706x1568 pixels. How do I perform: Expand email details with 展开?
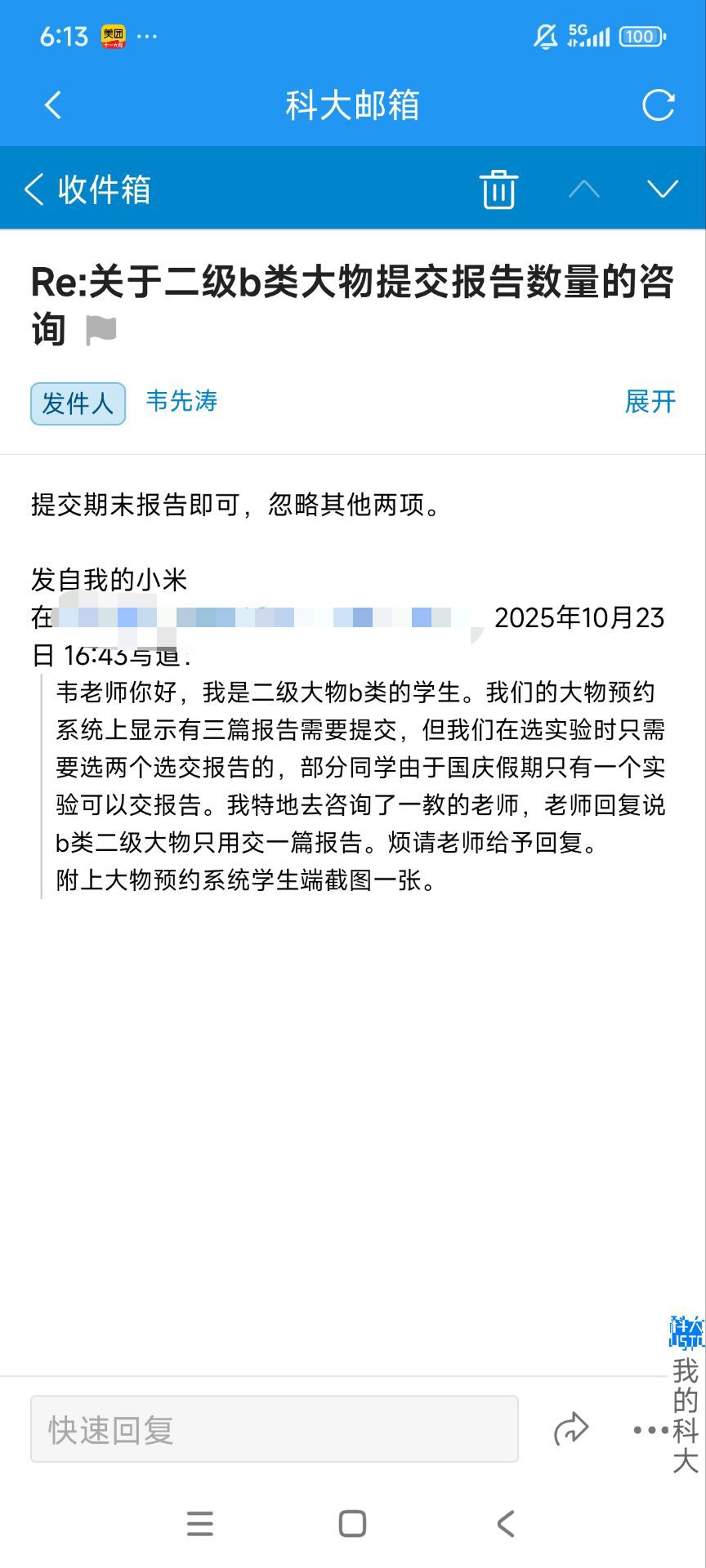coord(650,401)
